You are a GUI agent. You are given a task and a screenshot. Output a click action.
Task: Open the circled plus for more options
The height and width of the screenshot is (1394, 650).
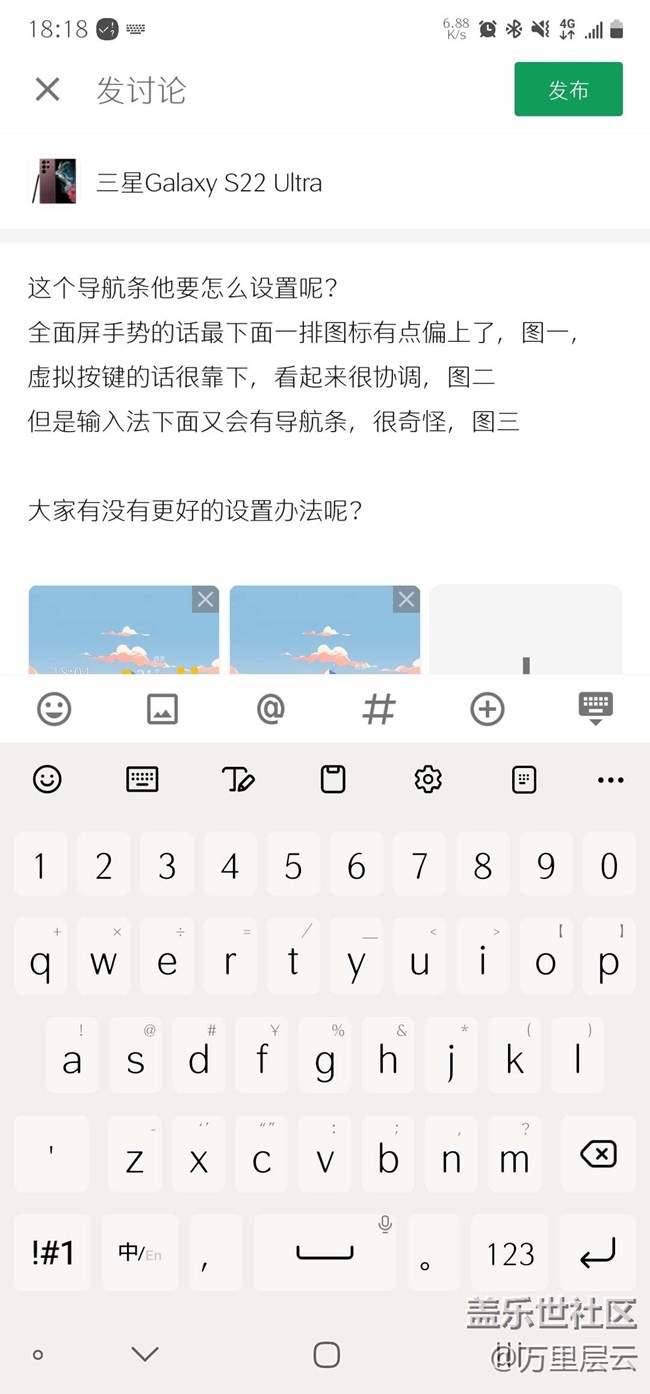487,709
